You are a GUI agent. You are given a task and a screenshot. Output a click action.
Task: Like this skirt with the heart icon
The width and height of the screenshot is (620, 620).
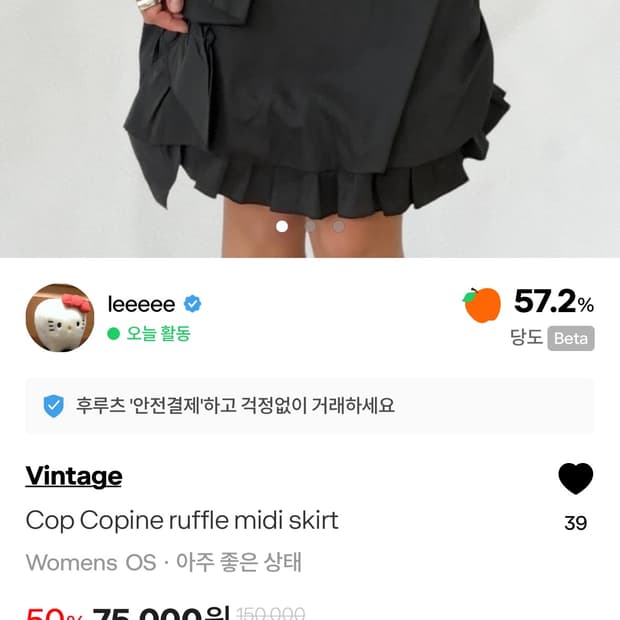pyautogui.click(x=575, y=479)
